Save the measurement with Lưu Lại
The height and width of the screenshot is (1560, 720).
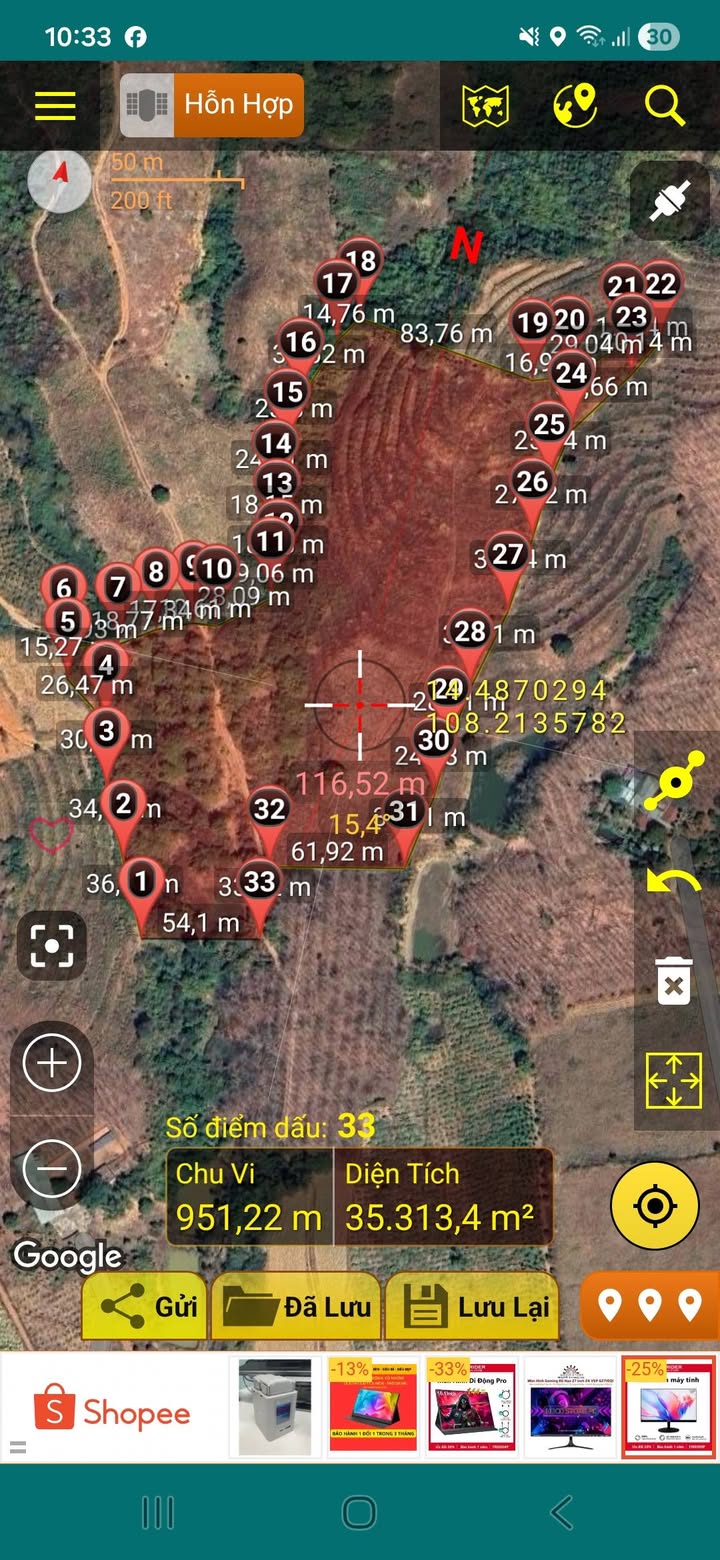tap(472, 1306)
